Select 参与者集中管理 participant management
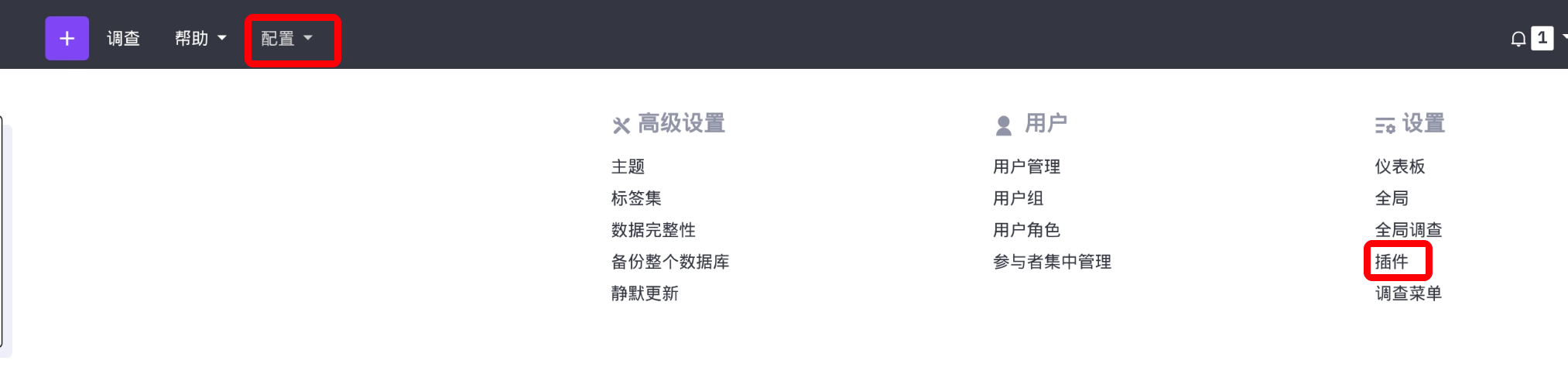The height and width of the screenshot is (381, 1568). click(1052, 262)
